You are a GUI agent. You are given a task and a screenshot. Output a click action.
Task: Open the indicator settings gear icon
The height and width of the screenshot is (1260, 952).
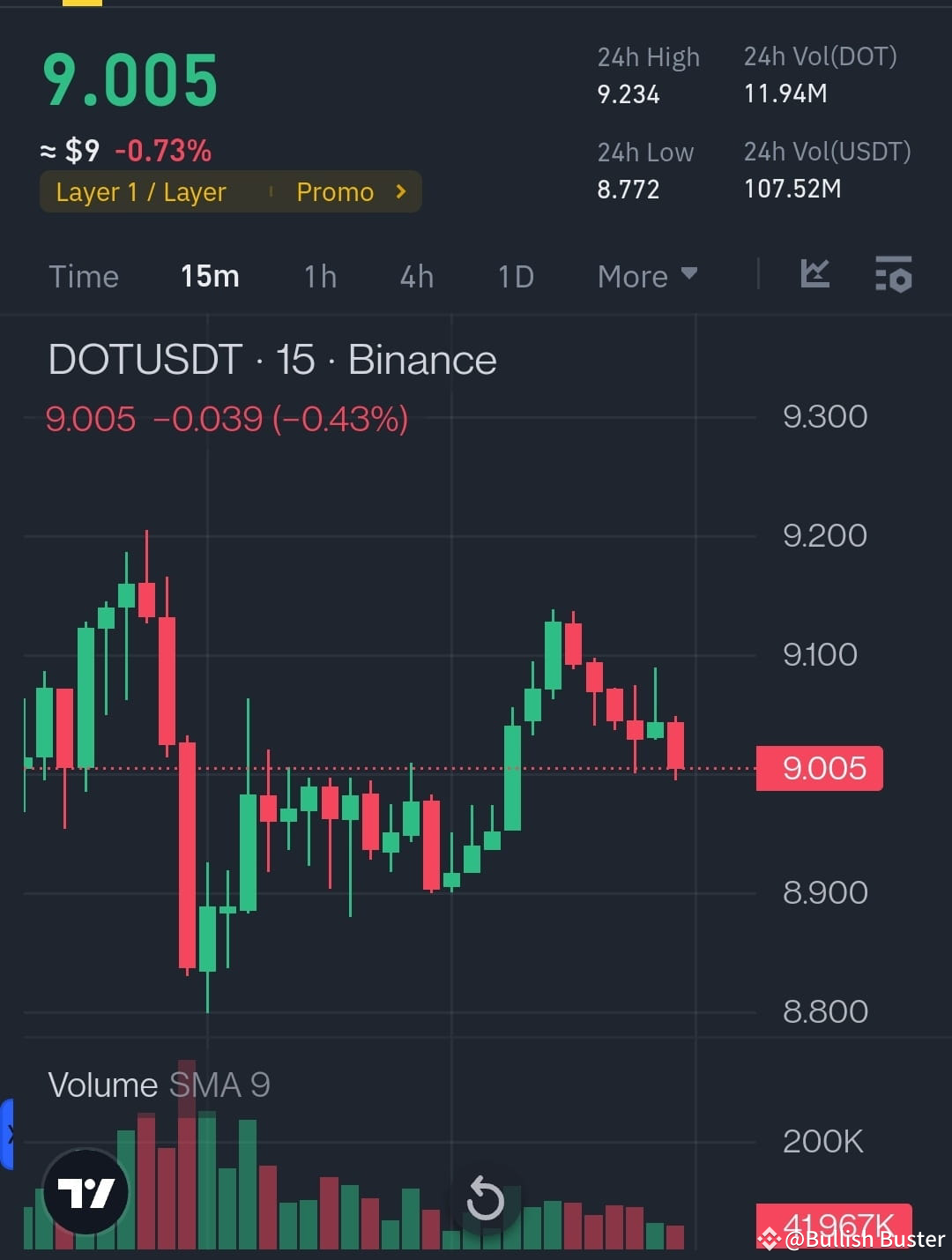coord(893,276)
